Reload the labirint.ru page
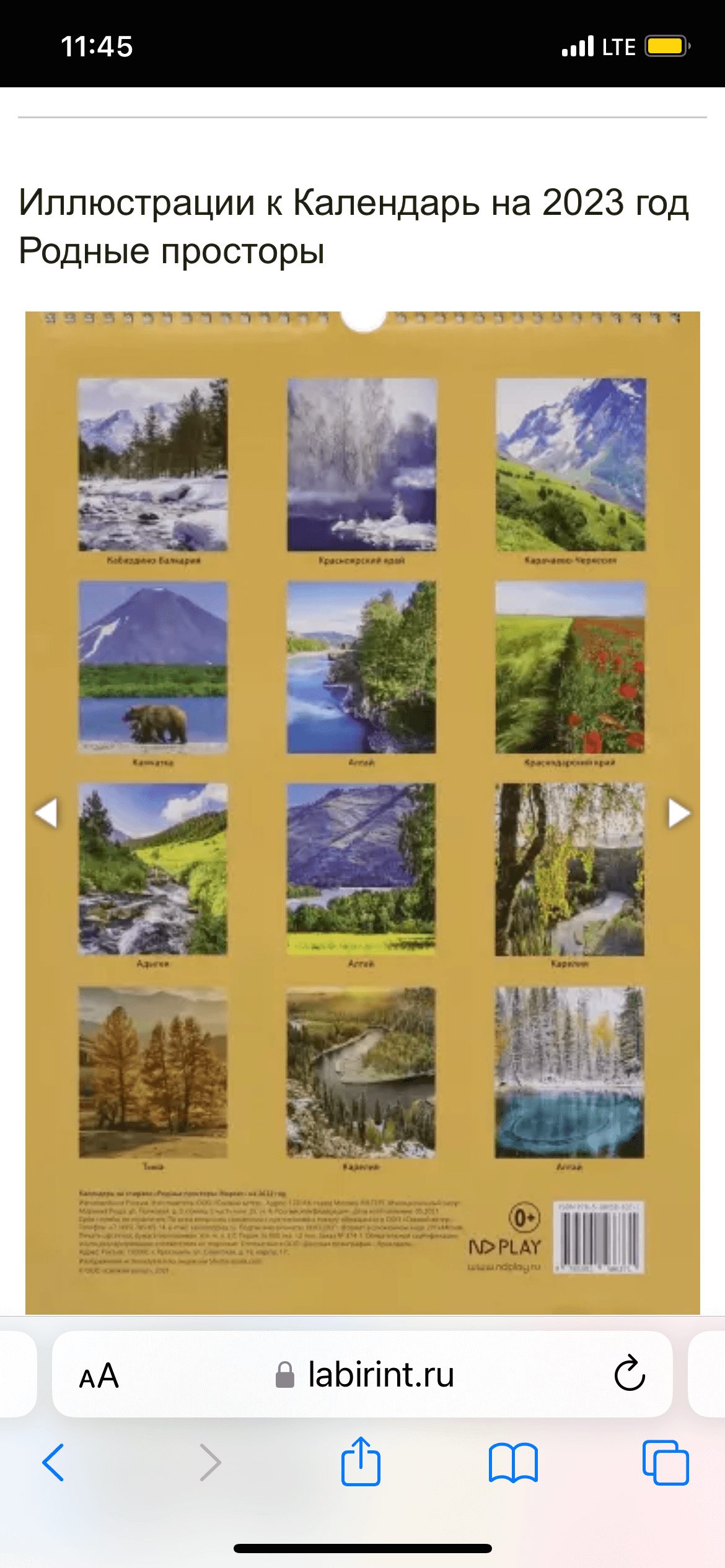The width and height of the screenshot is (725, 1568). point(630,1374)
